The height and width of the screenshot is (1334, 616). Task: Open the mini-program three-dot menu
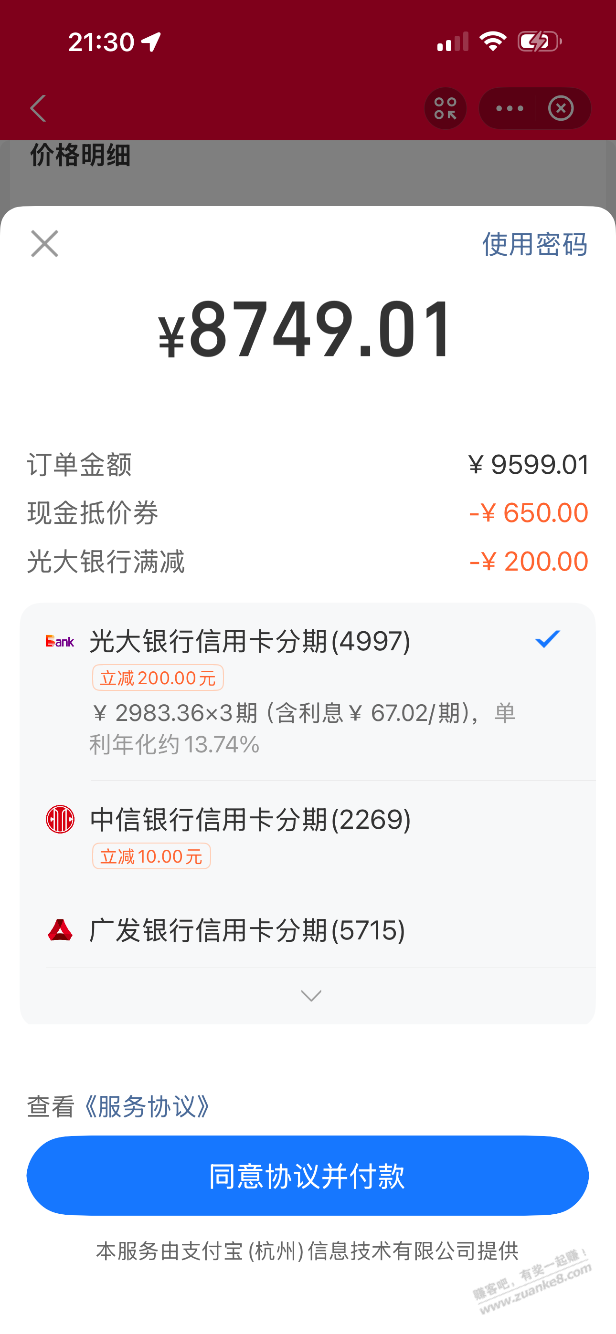click(510, 108)
